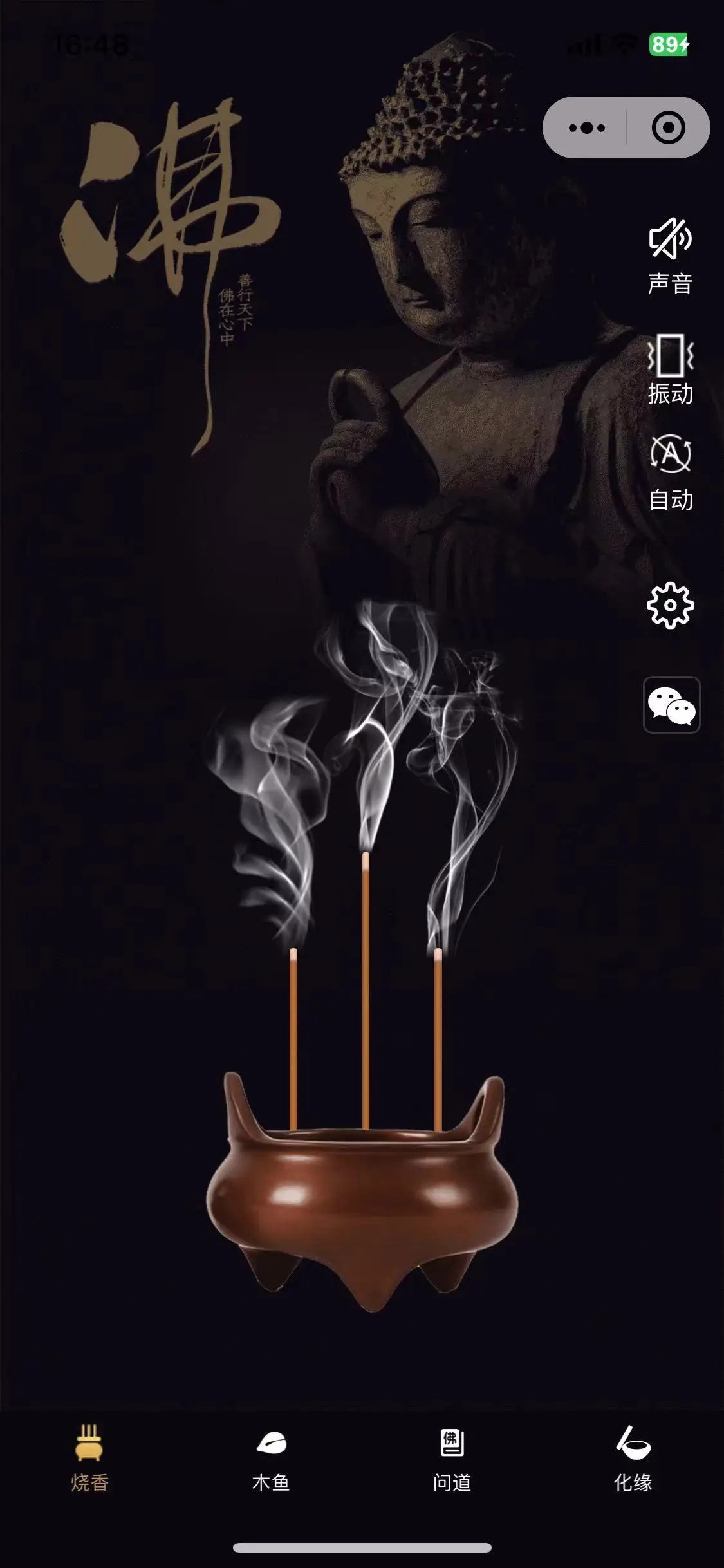Open the WeChat share button
Image resolution: width=724 pixels, height=1568 pixels.
[671, 705]
